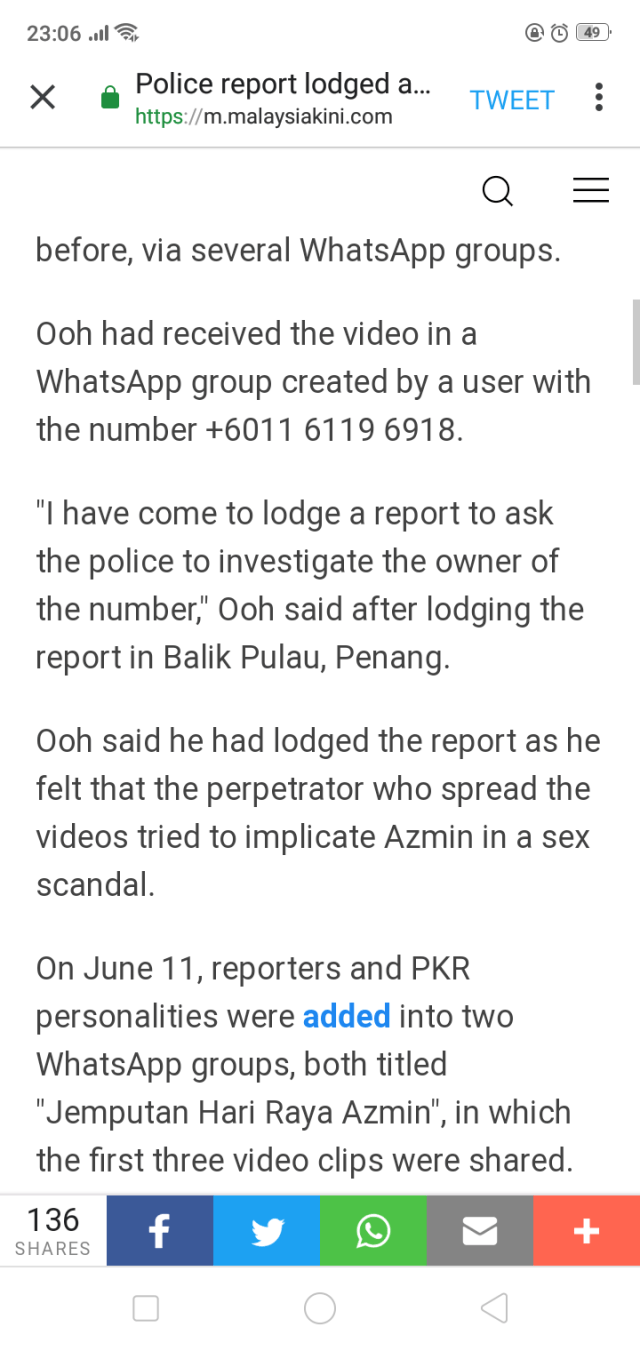Share the article on Twitter

coord(267,1231)
